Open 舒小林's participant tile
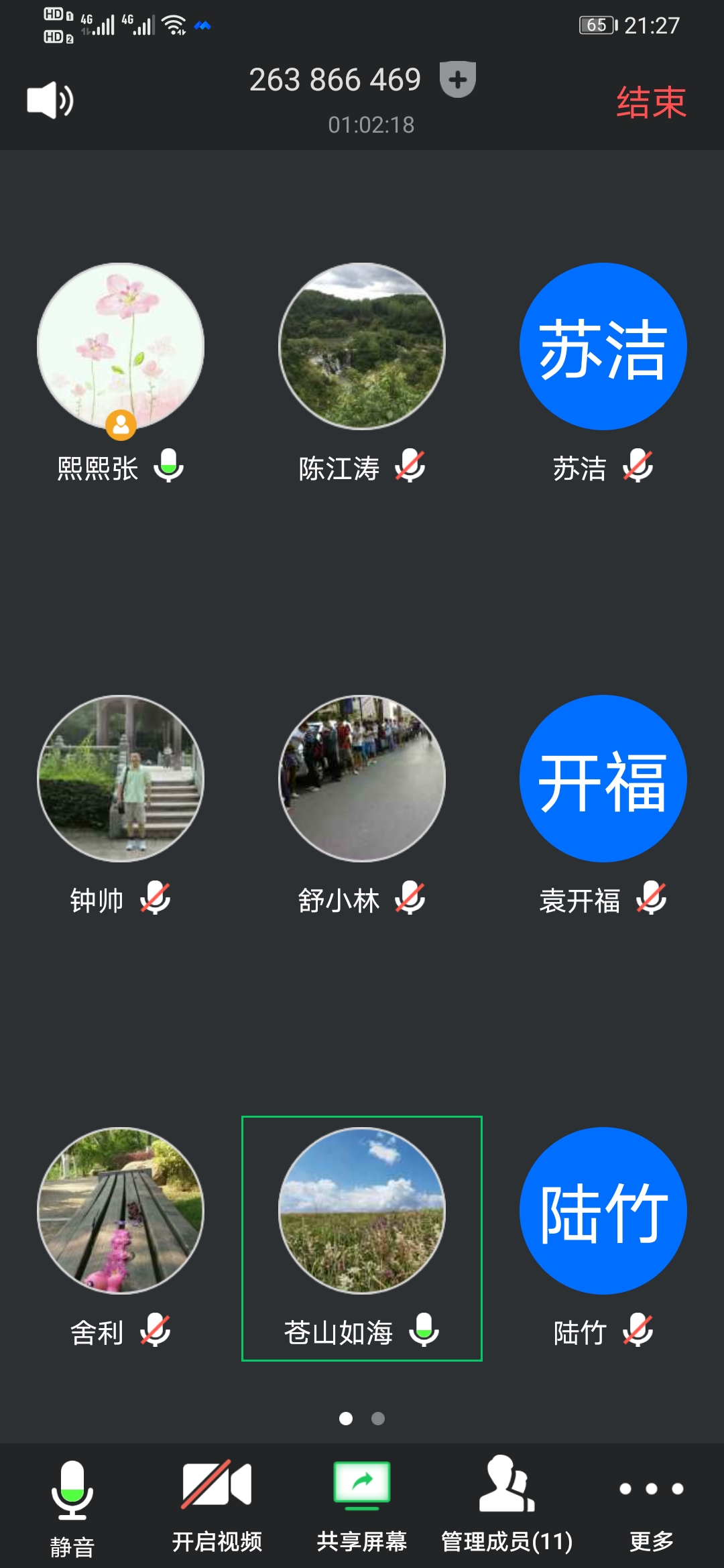Image resolution: width=724 pixels, height=1568 pixels. click(x=362, y=779)
